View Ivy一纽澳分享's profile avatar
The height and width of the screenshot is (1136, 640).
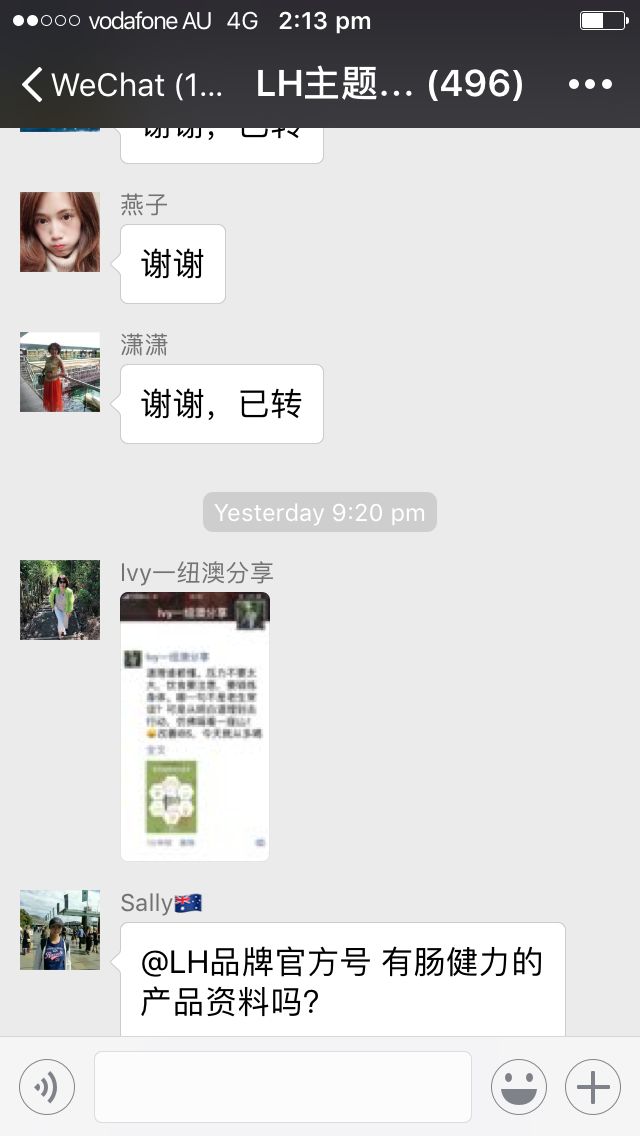[60, 600]
